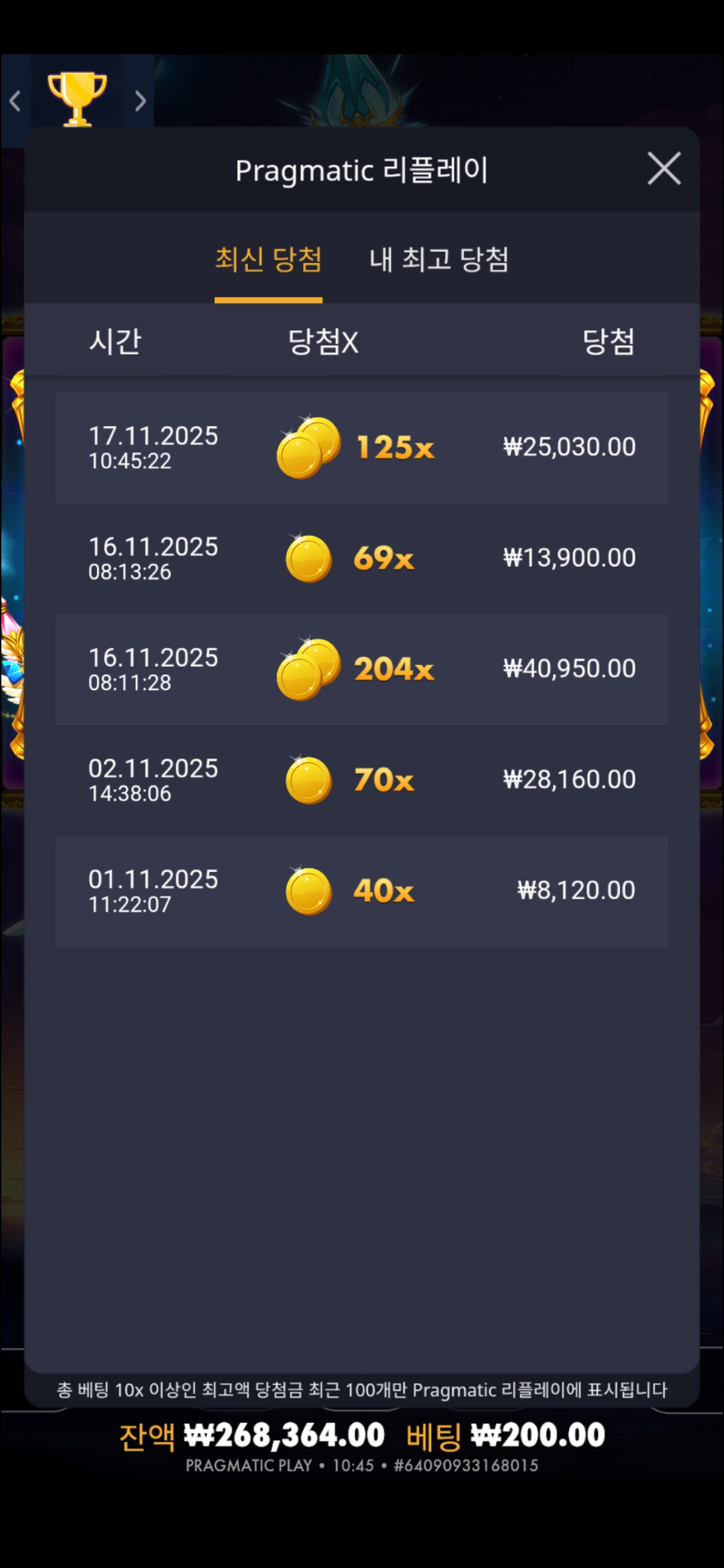Tap the left arrow beside the trophy

[15, 101]
